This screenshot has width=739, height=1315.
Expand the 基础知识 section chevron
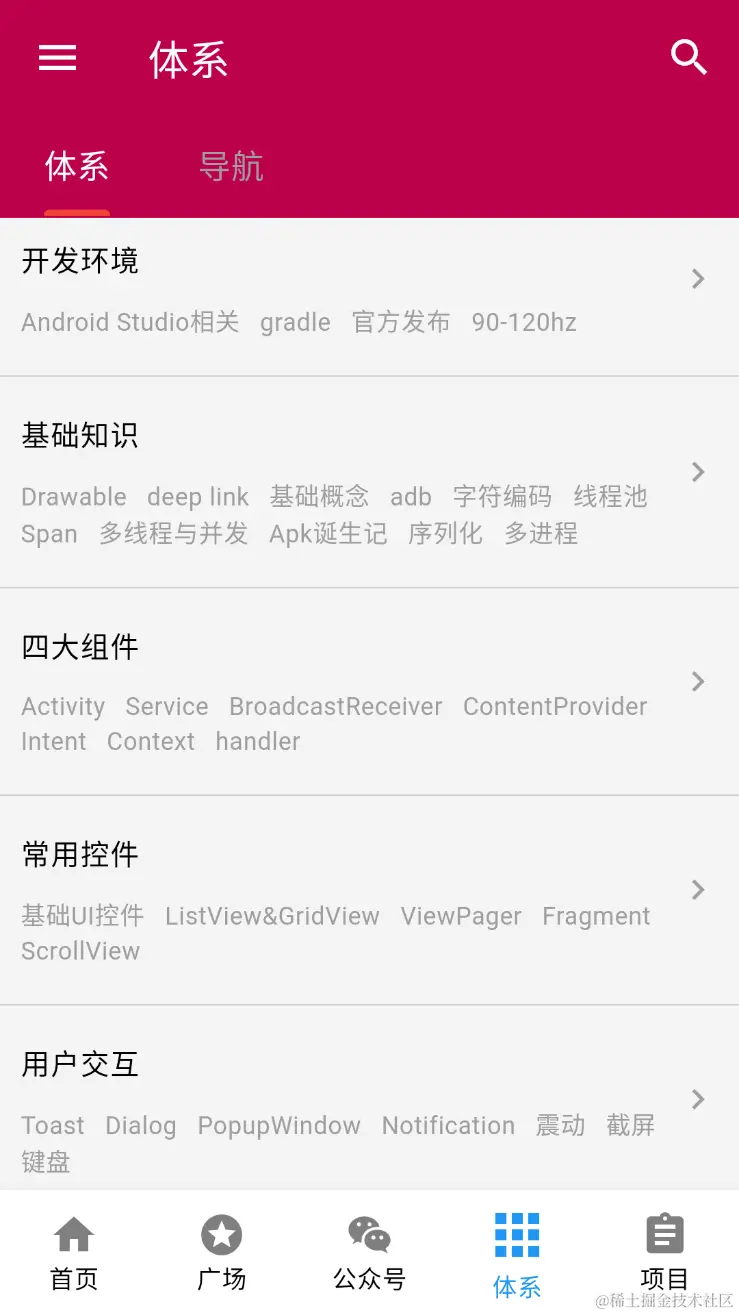(697, 472)
